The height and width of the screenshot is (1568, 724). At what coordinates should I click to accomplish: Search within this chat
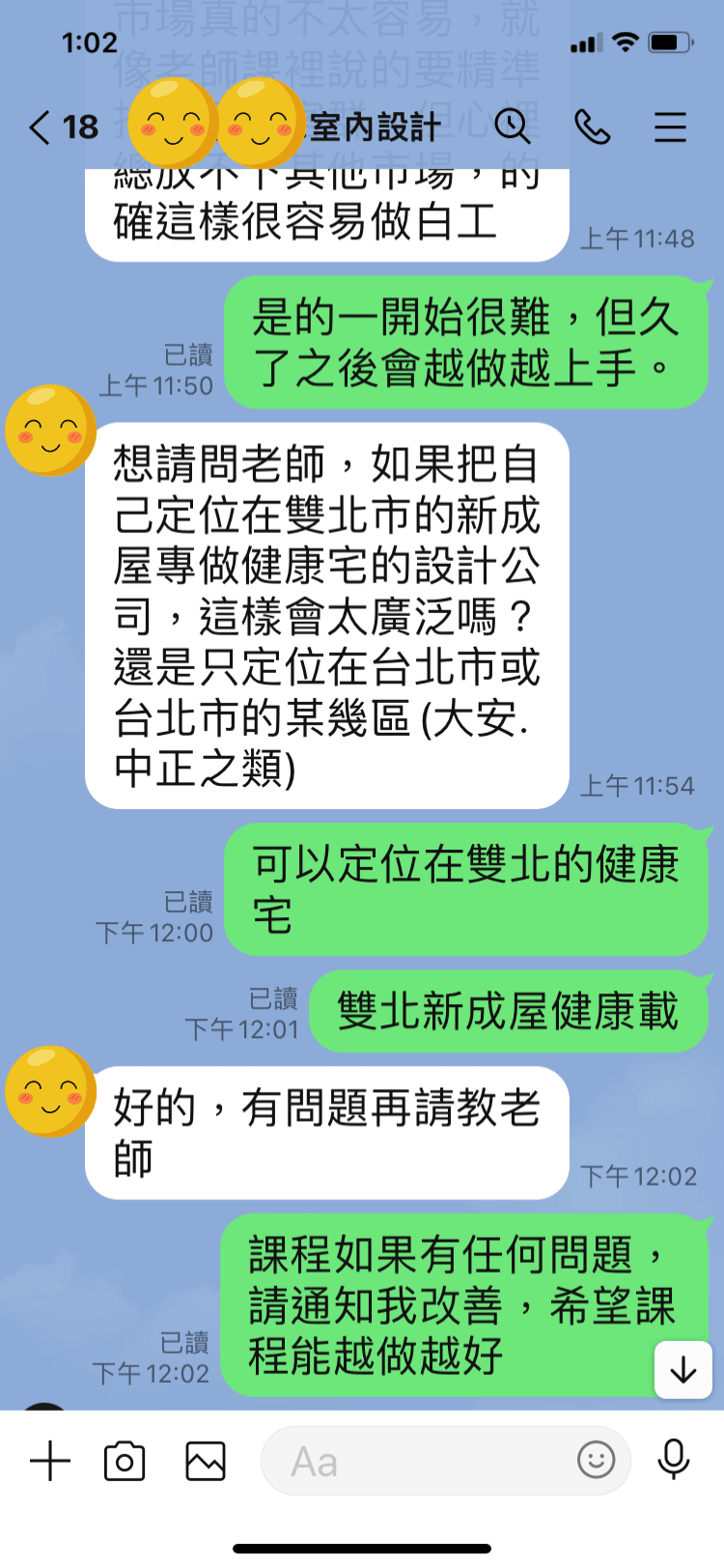513,126
